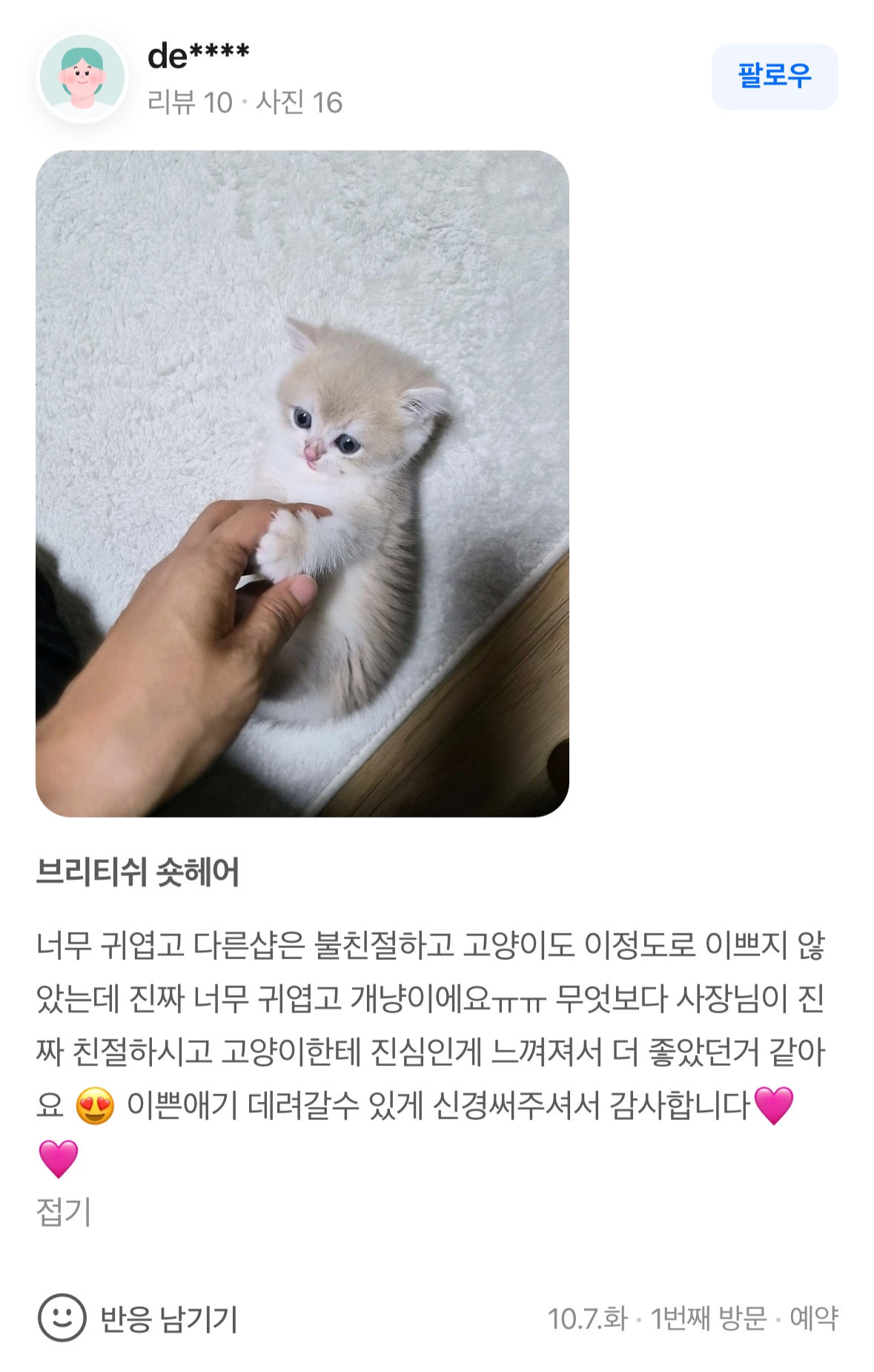
Task: Open the kitten review photo
Action: (x=302, y=483)
